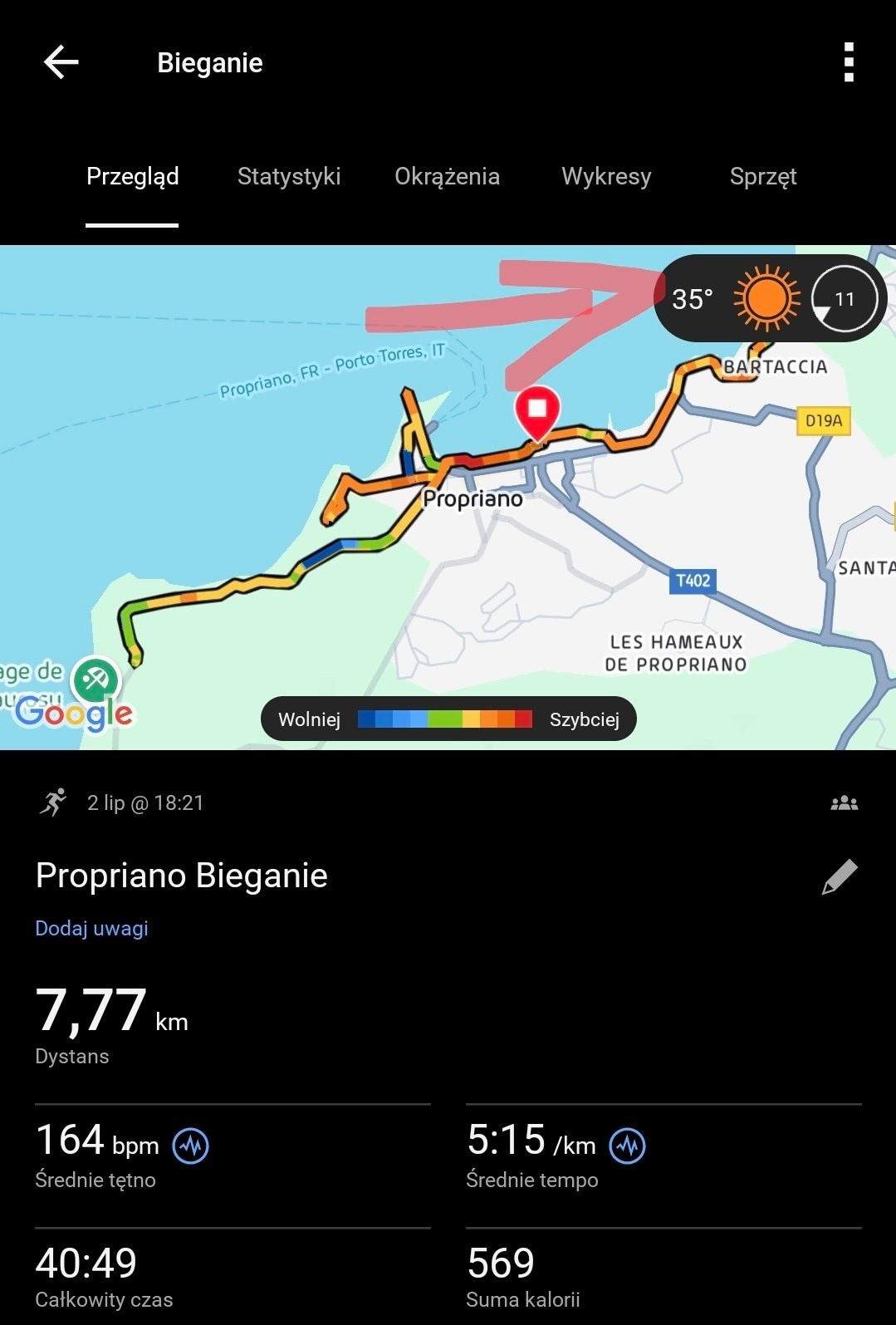
Task: Open the activity privacy people icon
Action: point(845,803)
